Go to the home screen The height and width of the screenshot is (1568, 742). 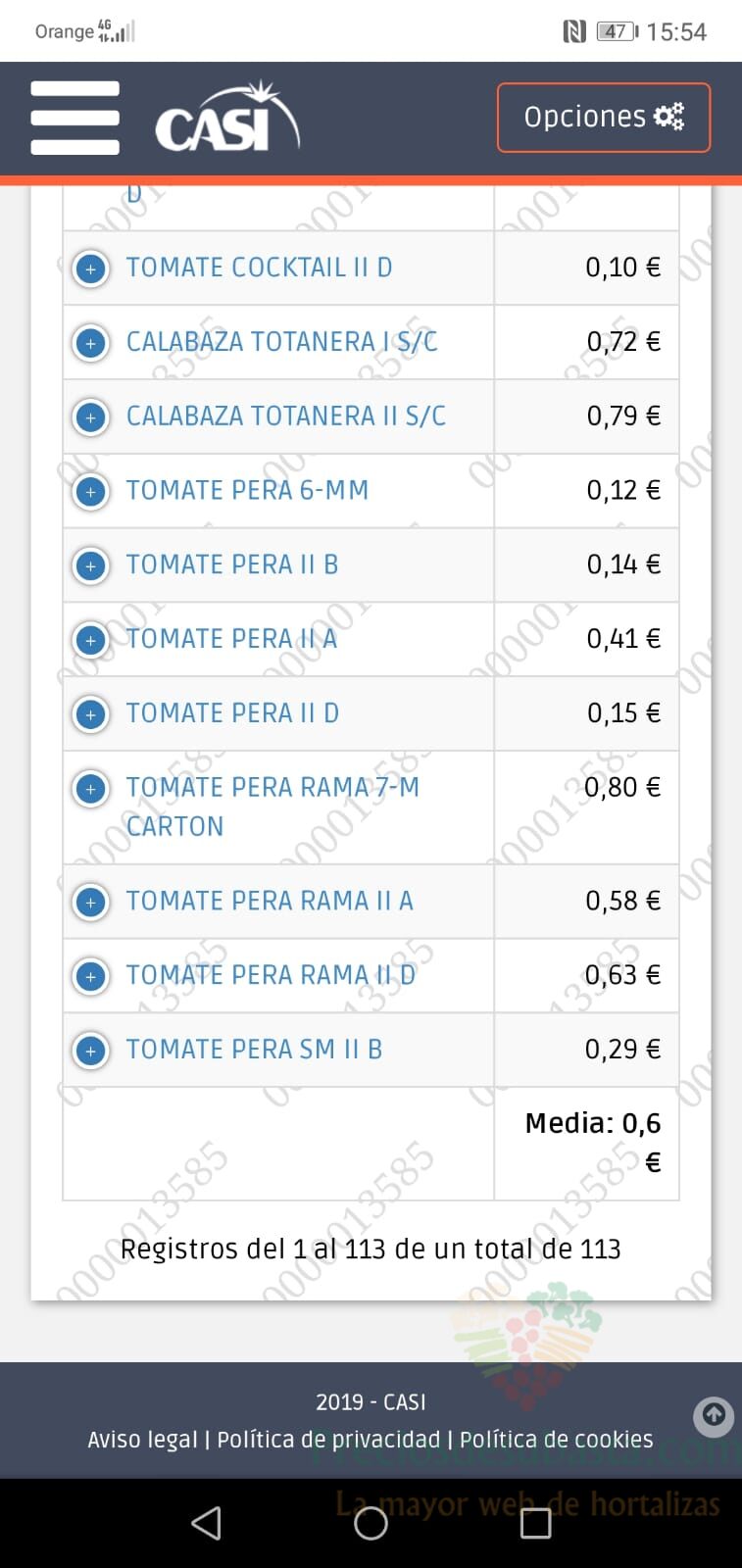(x=371, y=1523)
